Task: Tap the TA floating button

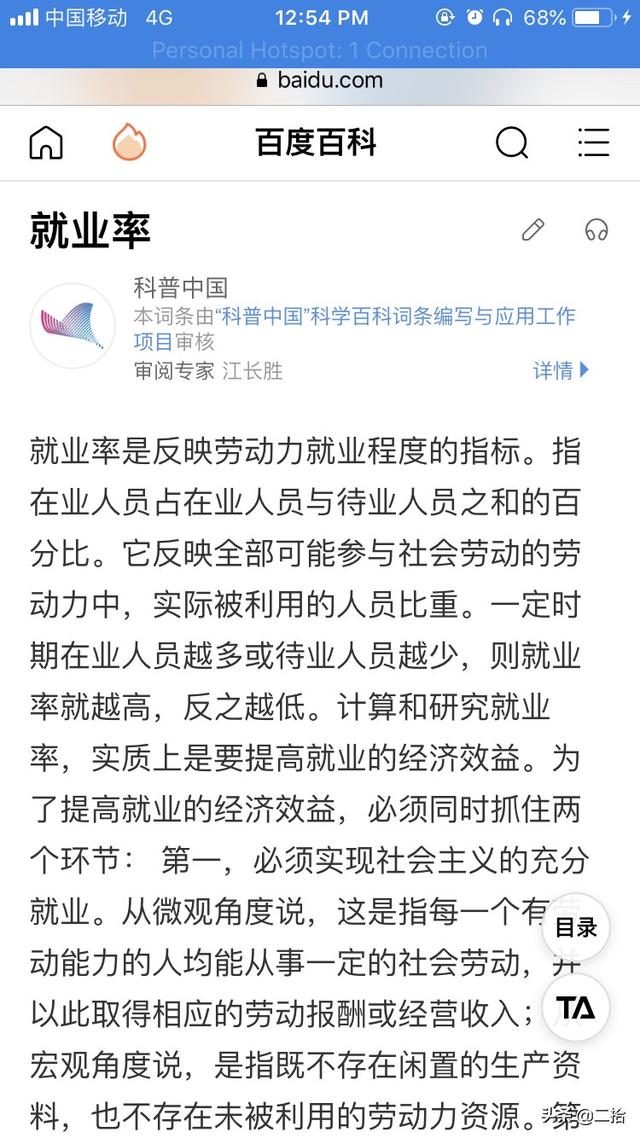Action: click(x=576, y=1007)
